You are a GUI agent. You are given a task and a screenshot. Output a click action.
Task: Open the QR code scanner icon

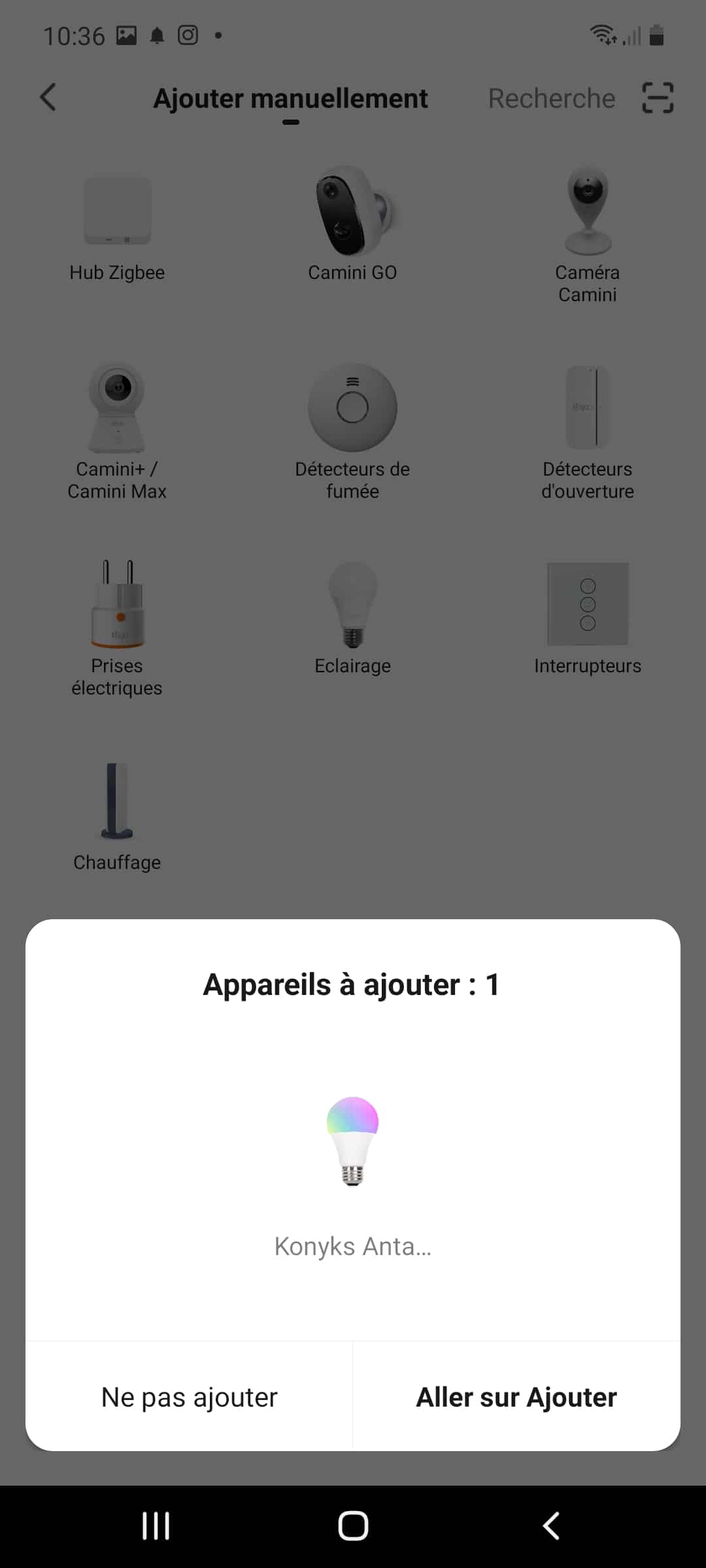(x=658, y=98)
